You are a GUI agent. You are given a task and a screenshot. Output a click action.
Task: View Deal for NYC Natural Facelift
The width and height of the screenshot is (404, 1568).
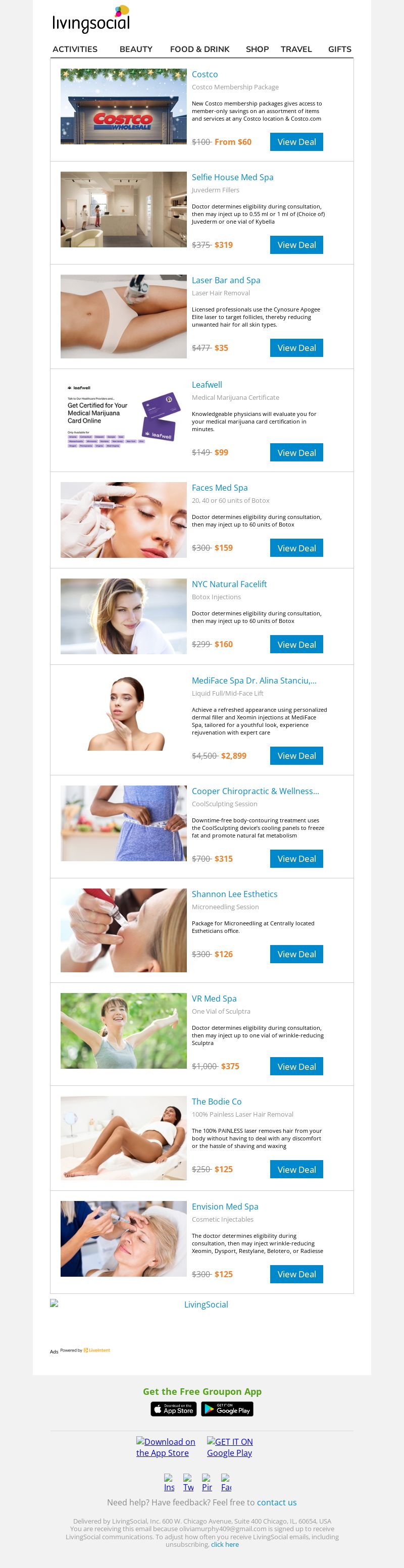pos(296,644)
